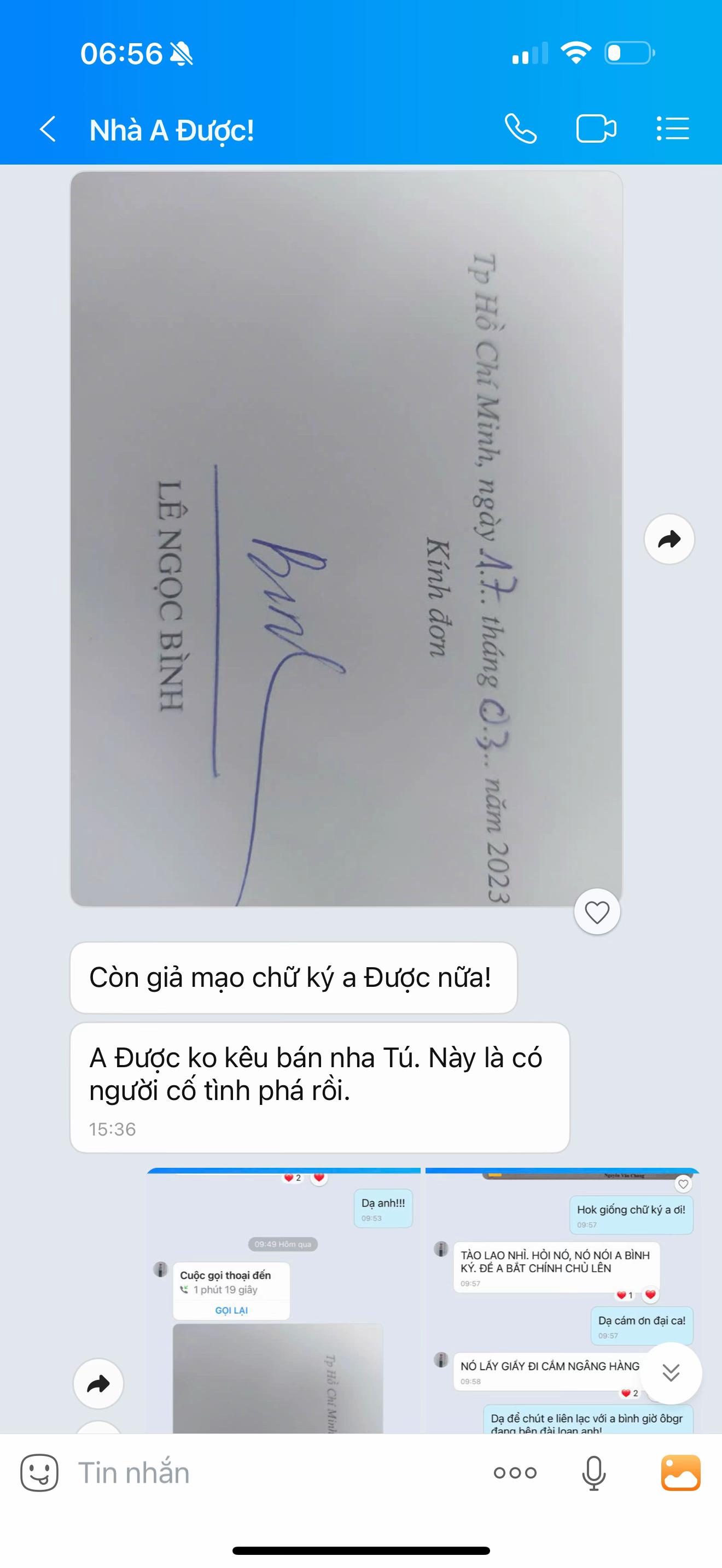Screen dimensions: 722x1568
Task: Open the chat options menu
Action: click(x=673, y=129)
